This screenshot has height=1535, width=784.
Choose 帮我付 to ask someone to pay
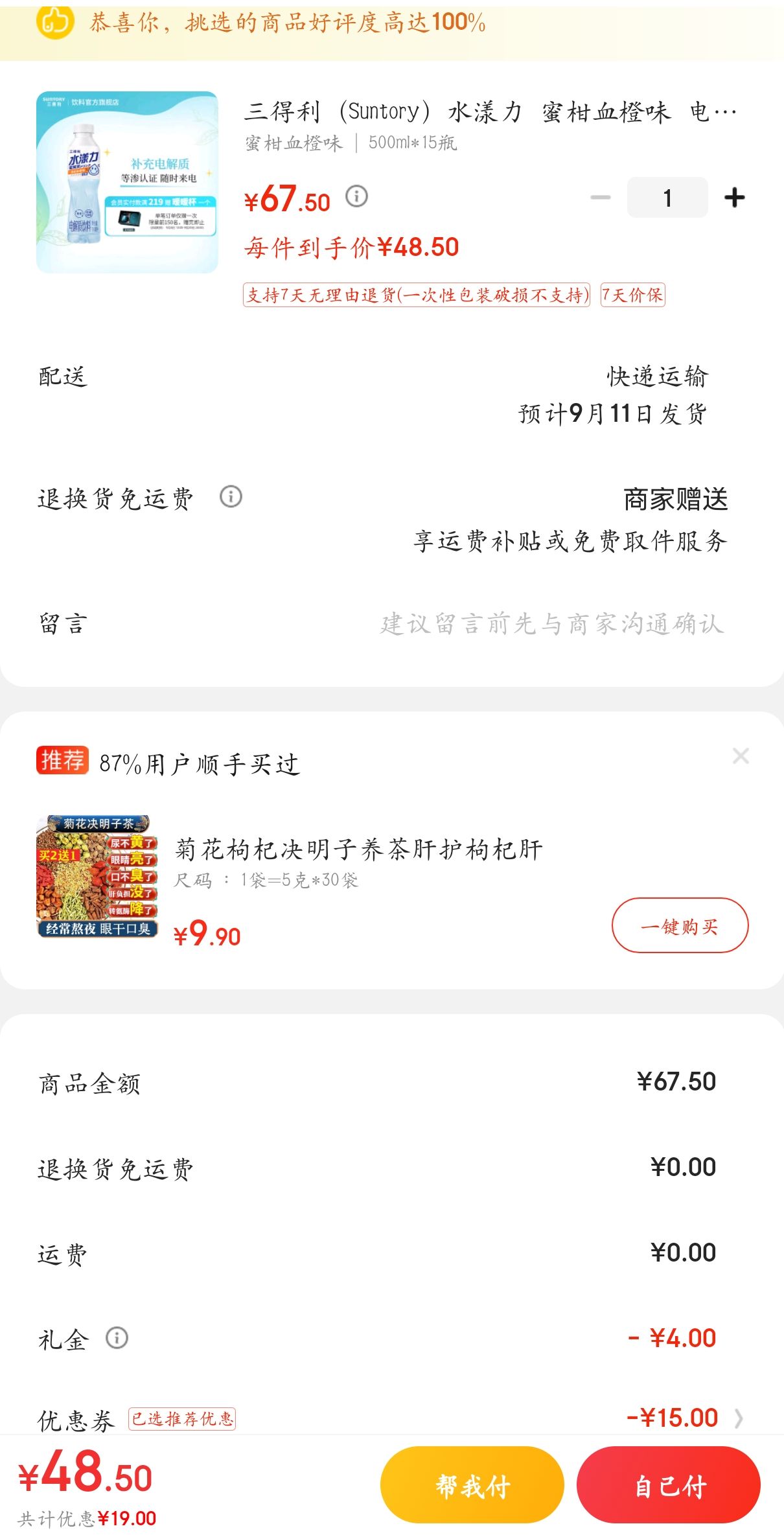pos(472,1484)
